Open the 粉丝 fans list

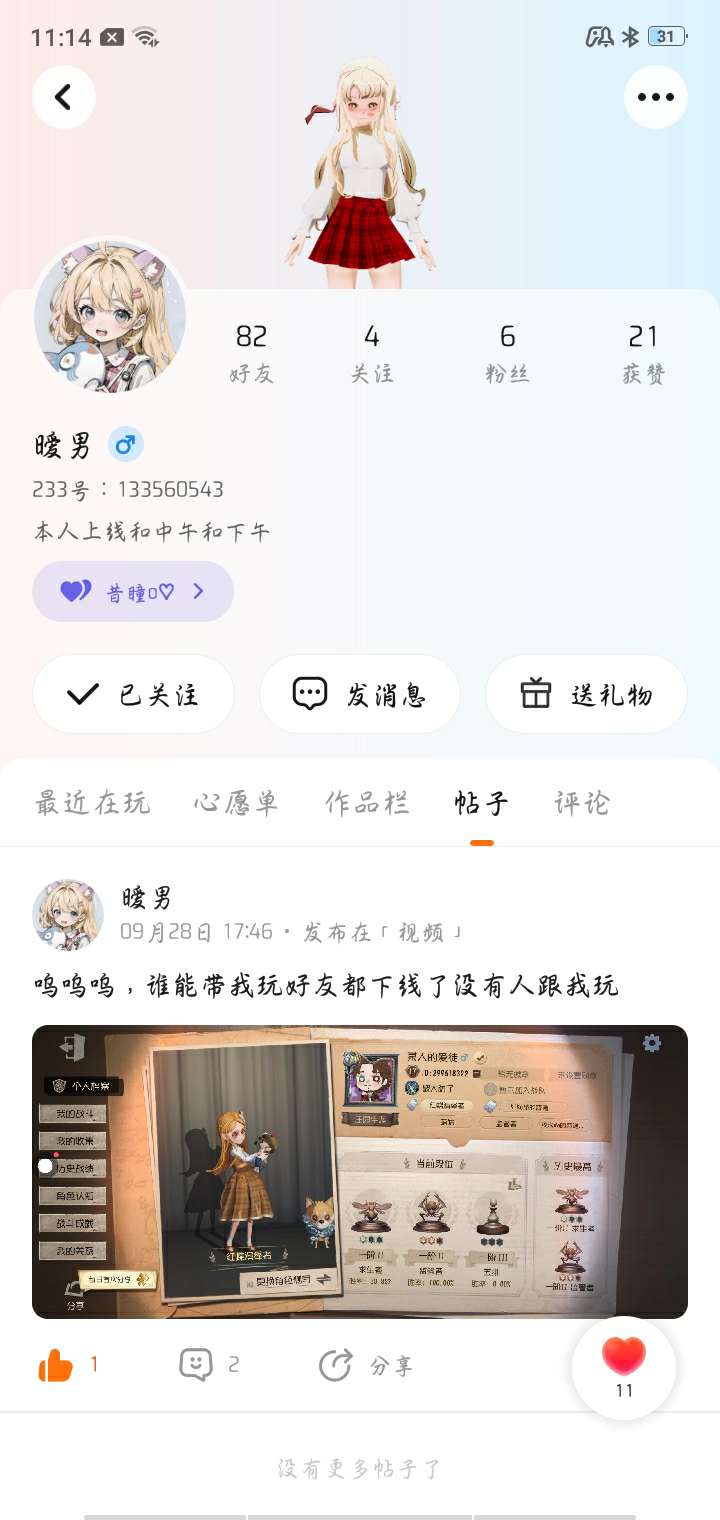(507, 353)
